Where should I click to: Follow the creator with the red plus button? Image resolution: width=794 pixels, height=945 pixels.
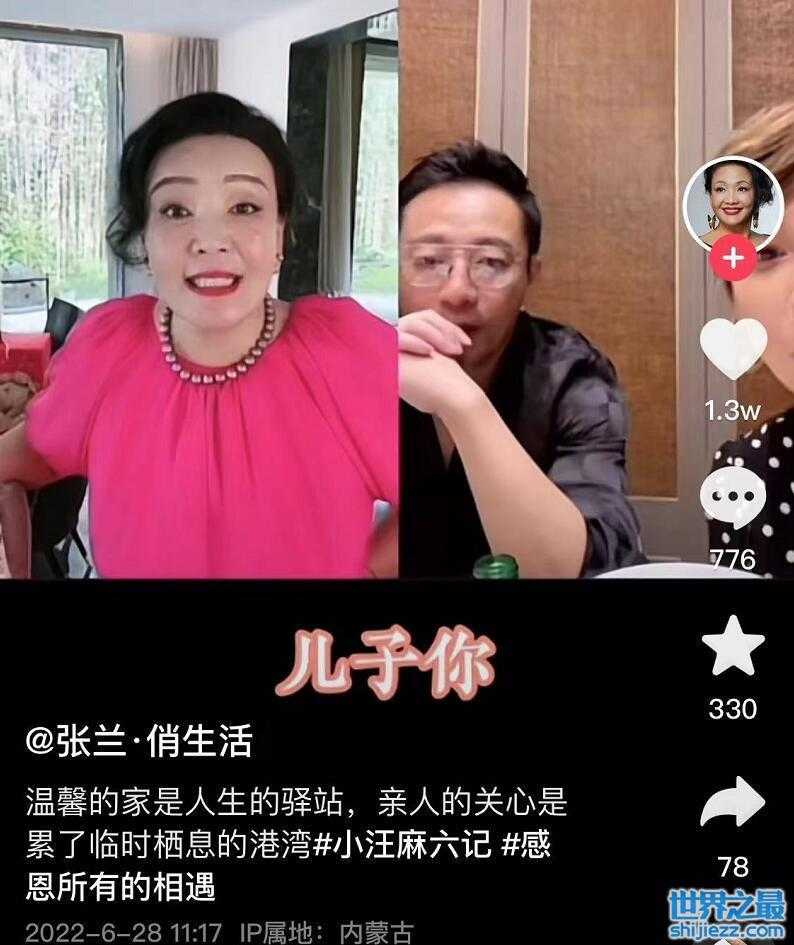pos(733,259)
